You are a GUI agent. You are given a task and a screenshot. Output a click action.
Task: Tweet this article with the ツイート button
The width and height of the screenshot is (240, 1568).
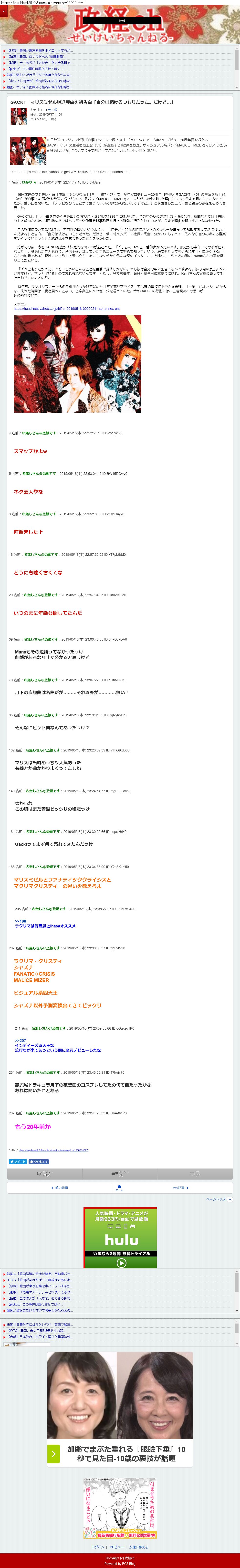18,1161
